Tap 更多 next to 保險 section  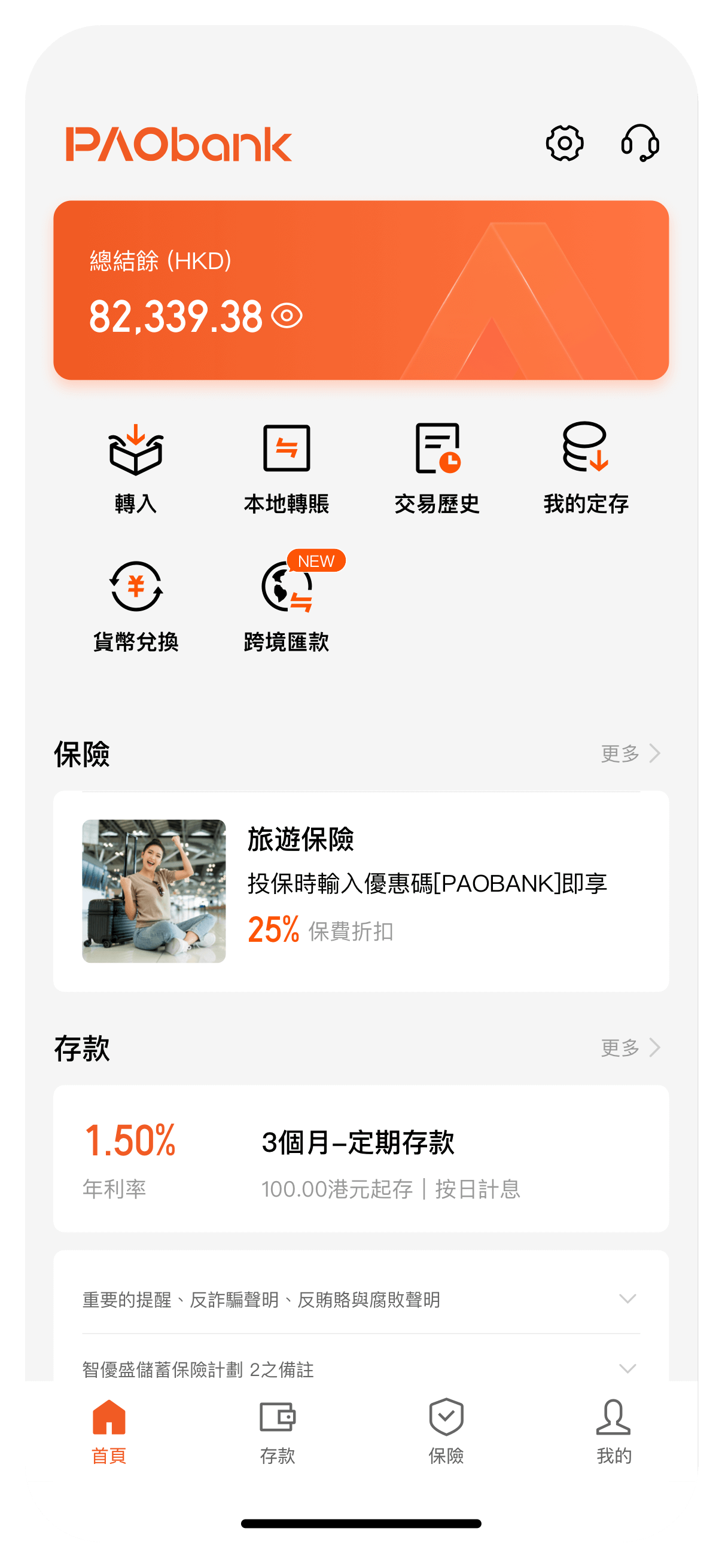coord(630,754)
